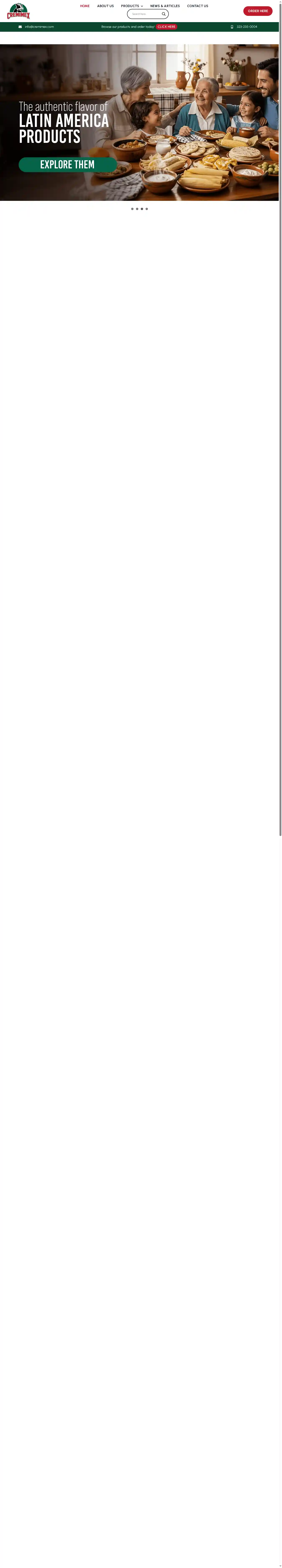Open News & Articles page

(165, 6)
